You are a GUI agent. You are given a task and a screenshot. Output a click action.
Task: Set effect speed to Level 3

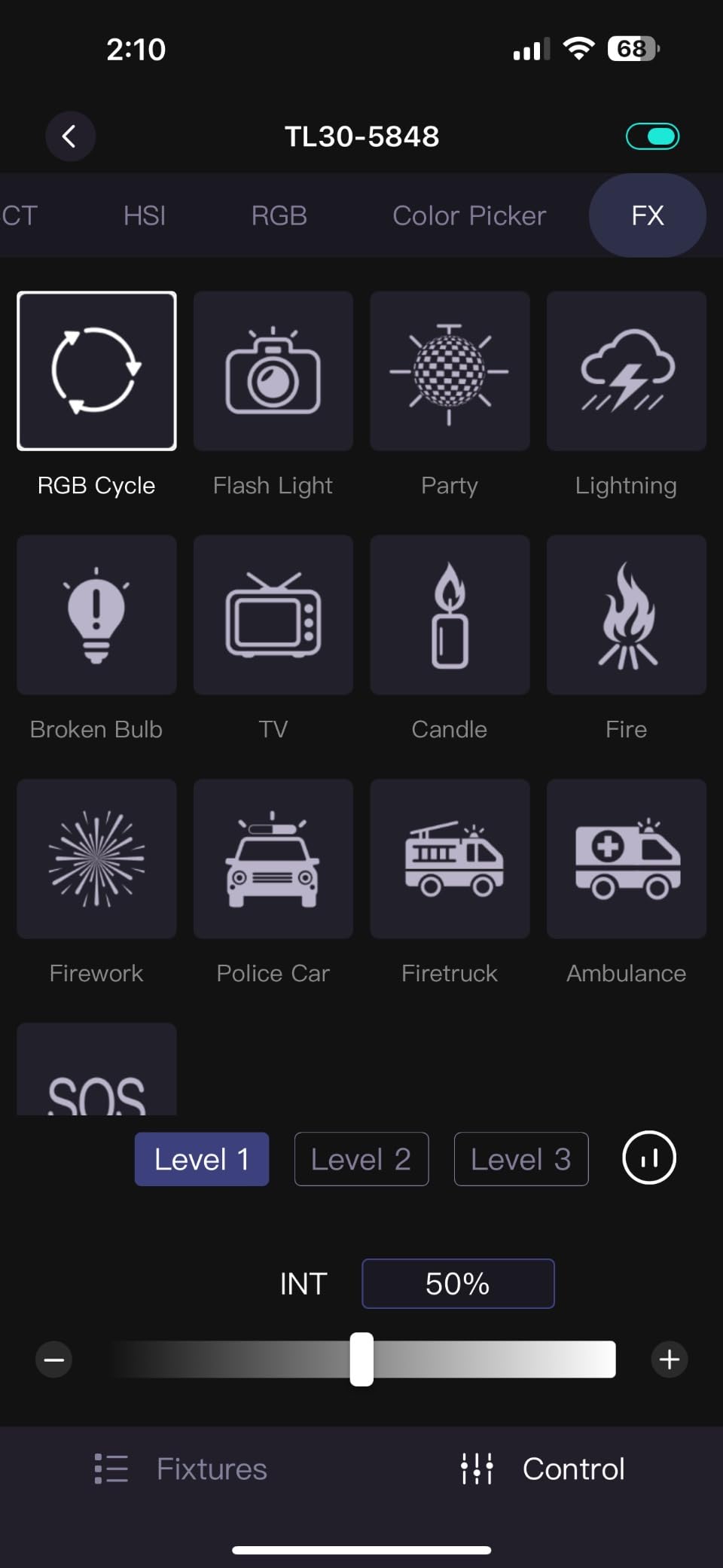pos(521,1159)
